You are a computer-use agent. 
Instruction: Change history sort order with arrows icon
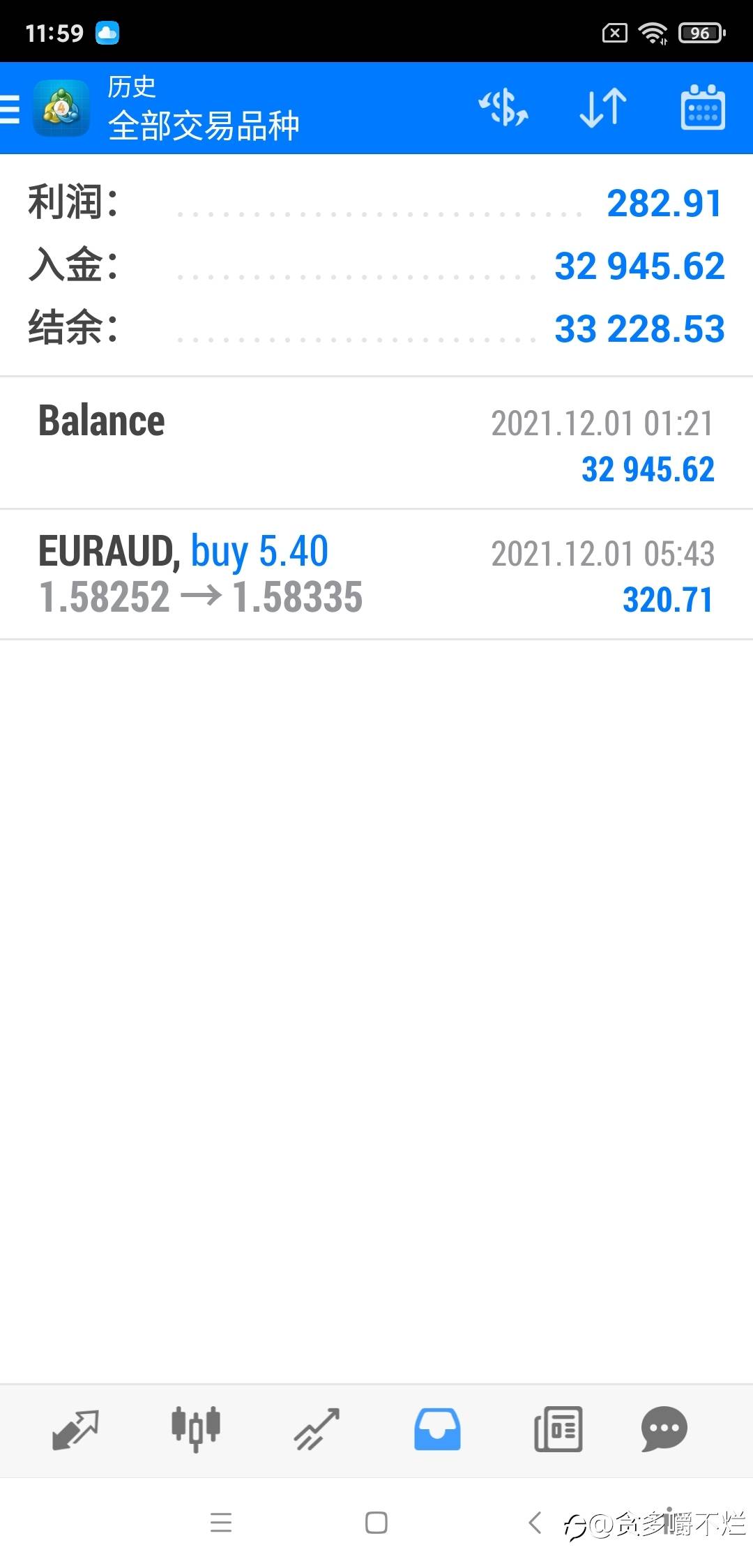click(x=603, y=108)
